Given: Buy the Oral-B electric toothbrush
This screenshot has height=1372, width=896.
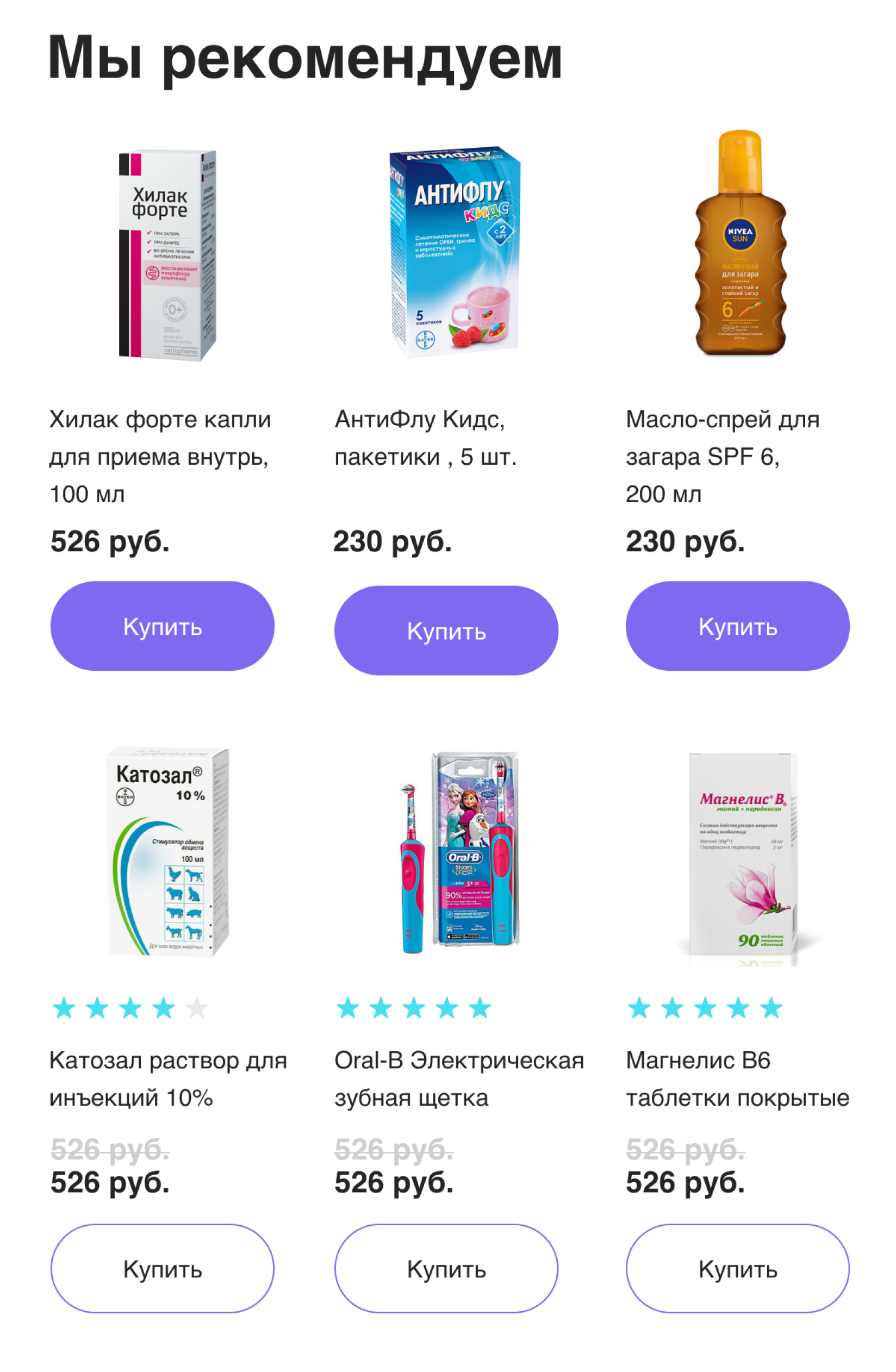Looking at the screenshot, I should pyautogui.click(x=446, y=1268).
